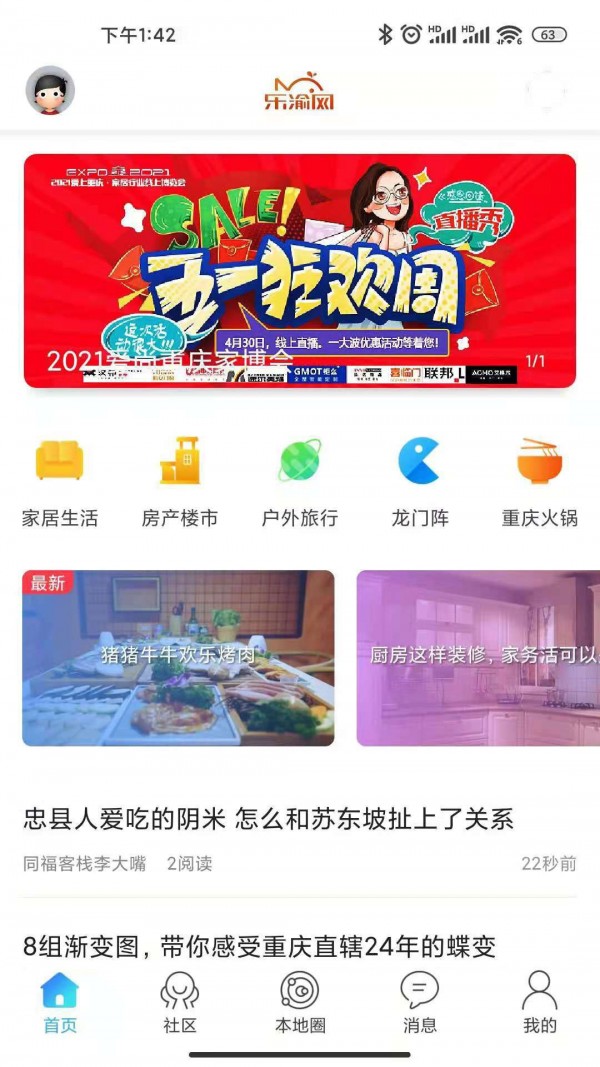The width and height of the screenshot is (600, 1067).
Task: Check the 消息 tab
Action: (420, 1003)
